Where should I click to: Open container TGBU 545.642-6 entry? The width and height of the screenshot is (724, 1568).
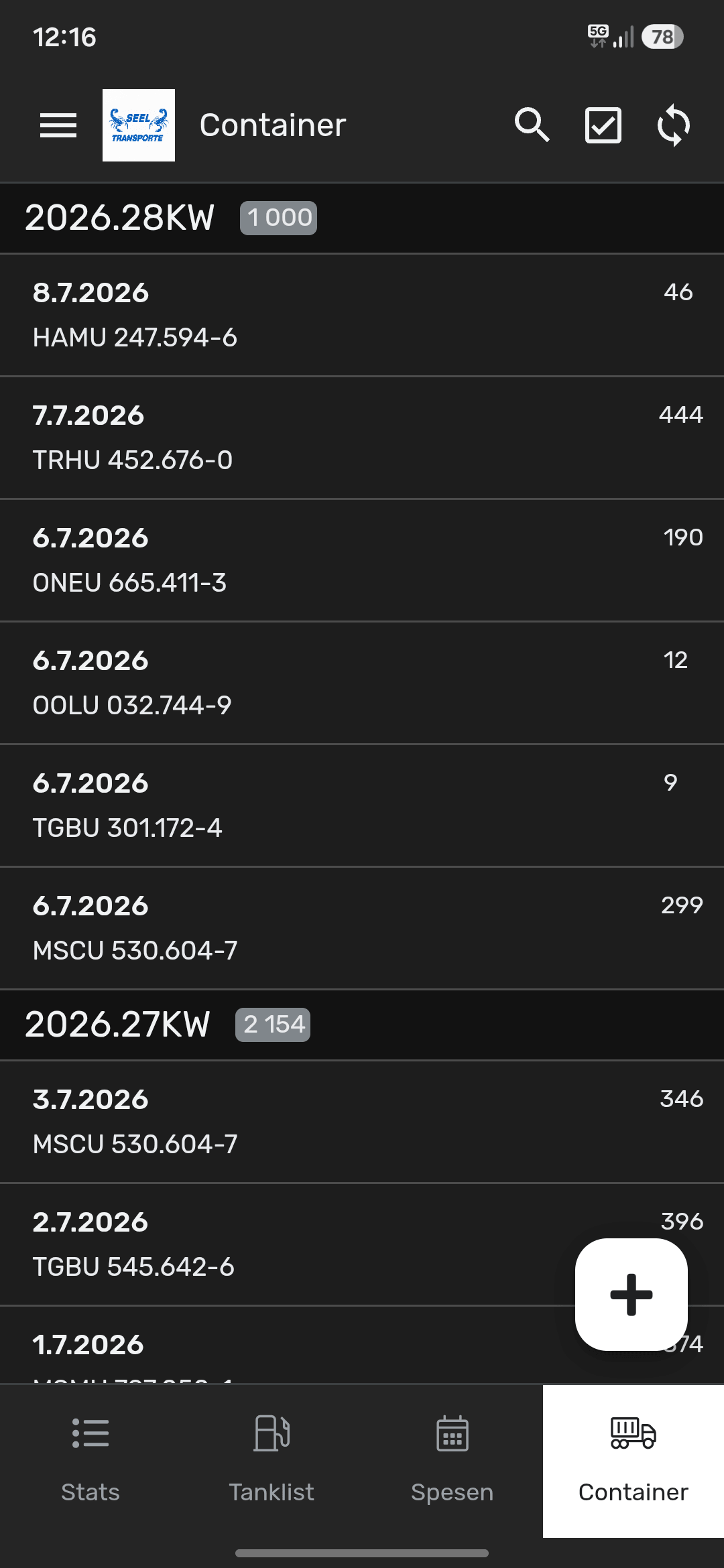pyautogui.click(x=362, y=1244)
